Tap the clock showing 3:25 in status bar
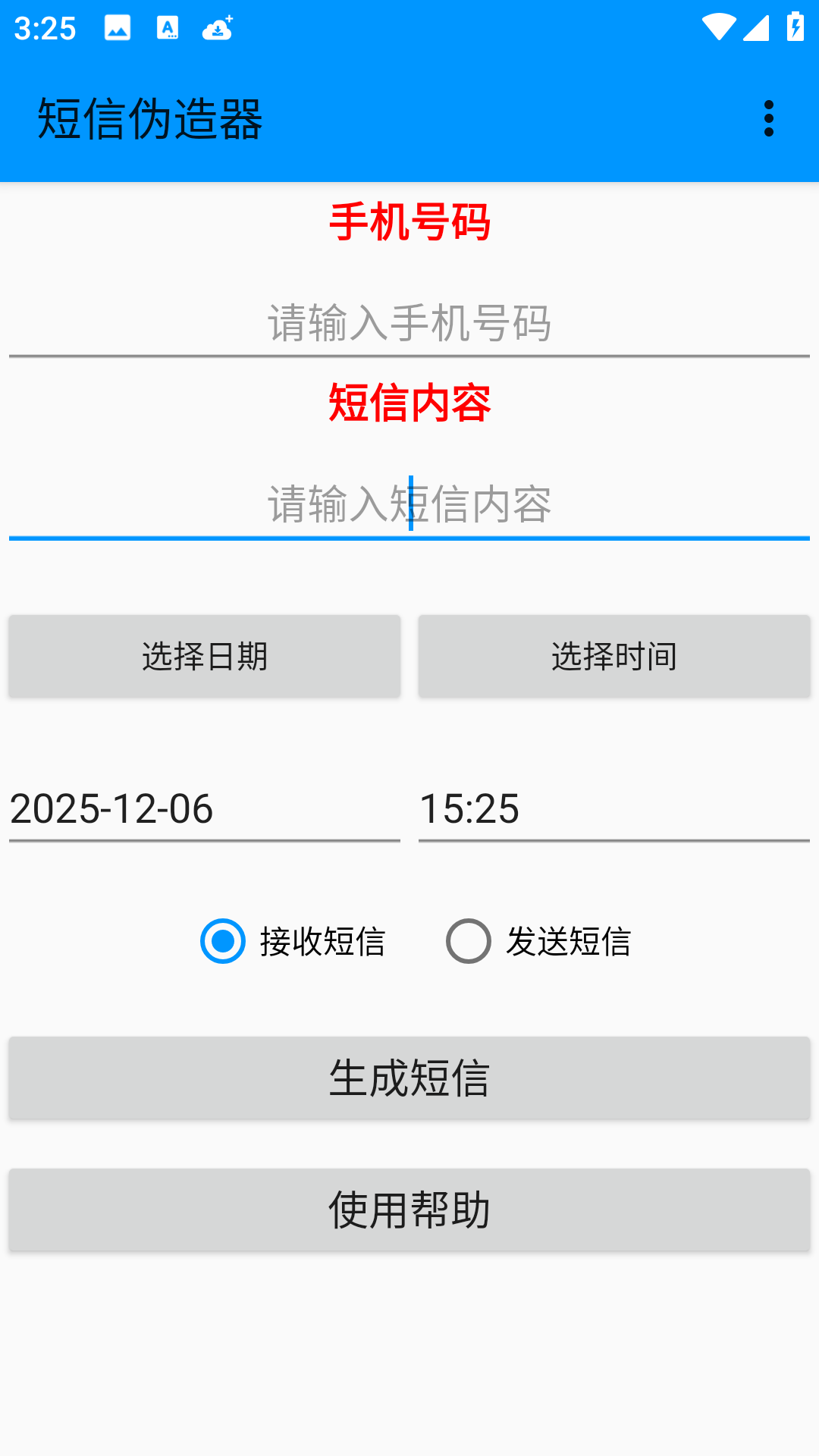The image size is (819, 1456). coord(45,29)
